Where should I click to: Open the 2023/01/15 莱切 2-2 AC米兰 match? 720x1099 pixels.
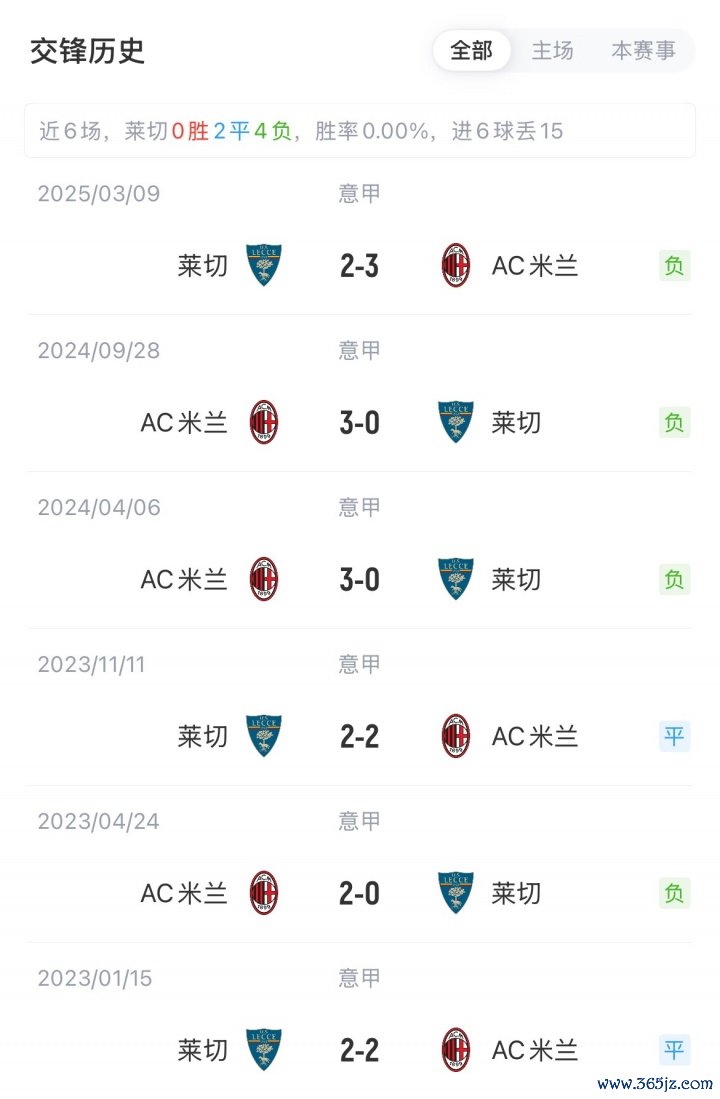[x=360, y=1050]
